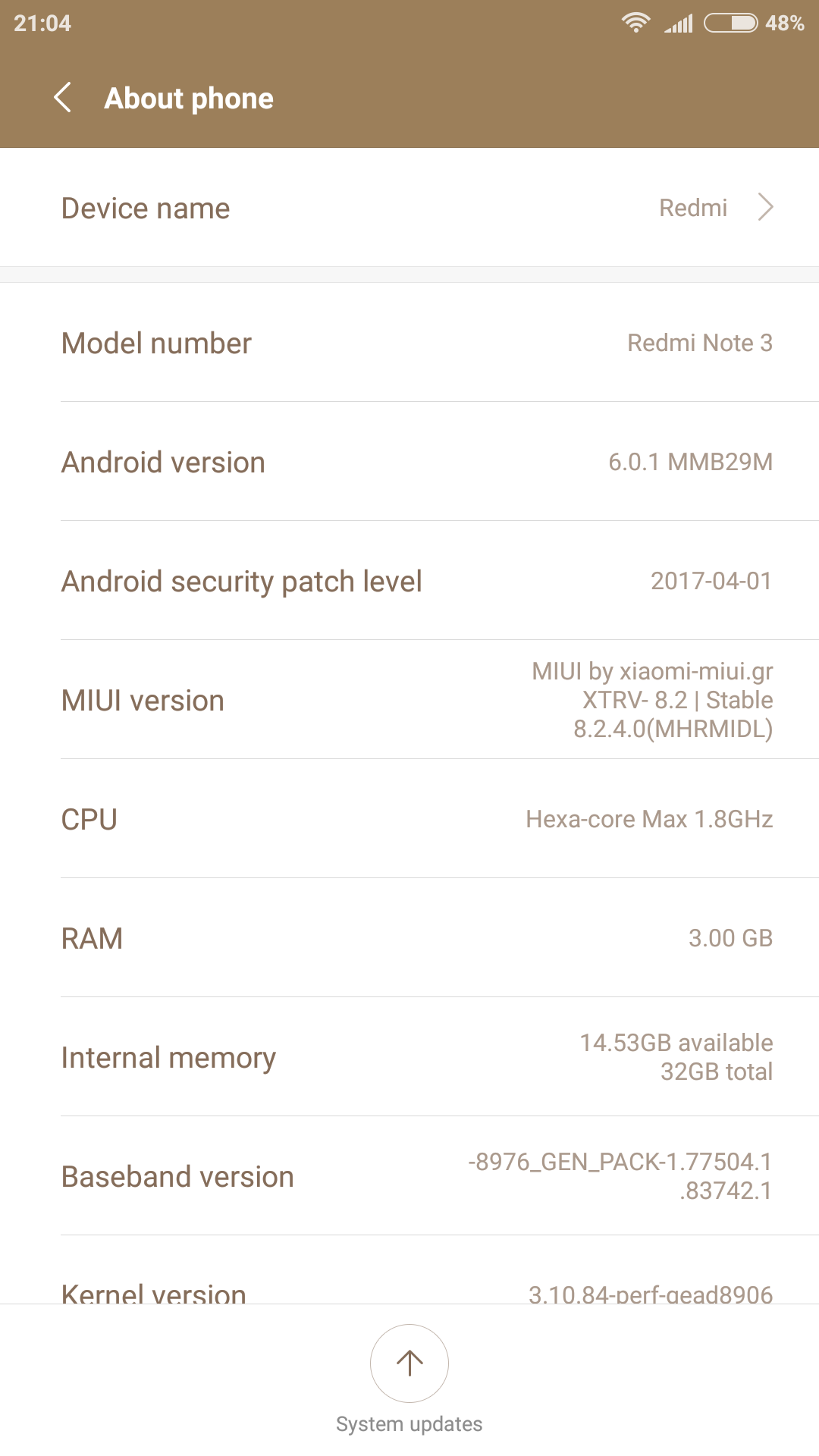The width and height of the screenshot is (819, 1456).
Task: Tap the CPU row
Action: tap(409, 819)
